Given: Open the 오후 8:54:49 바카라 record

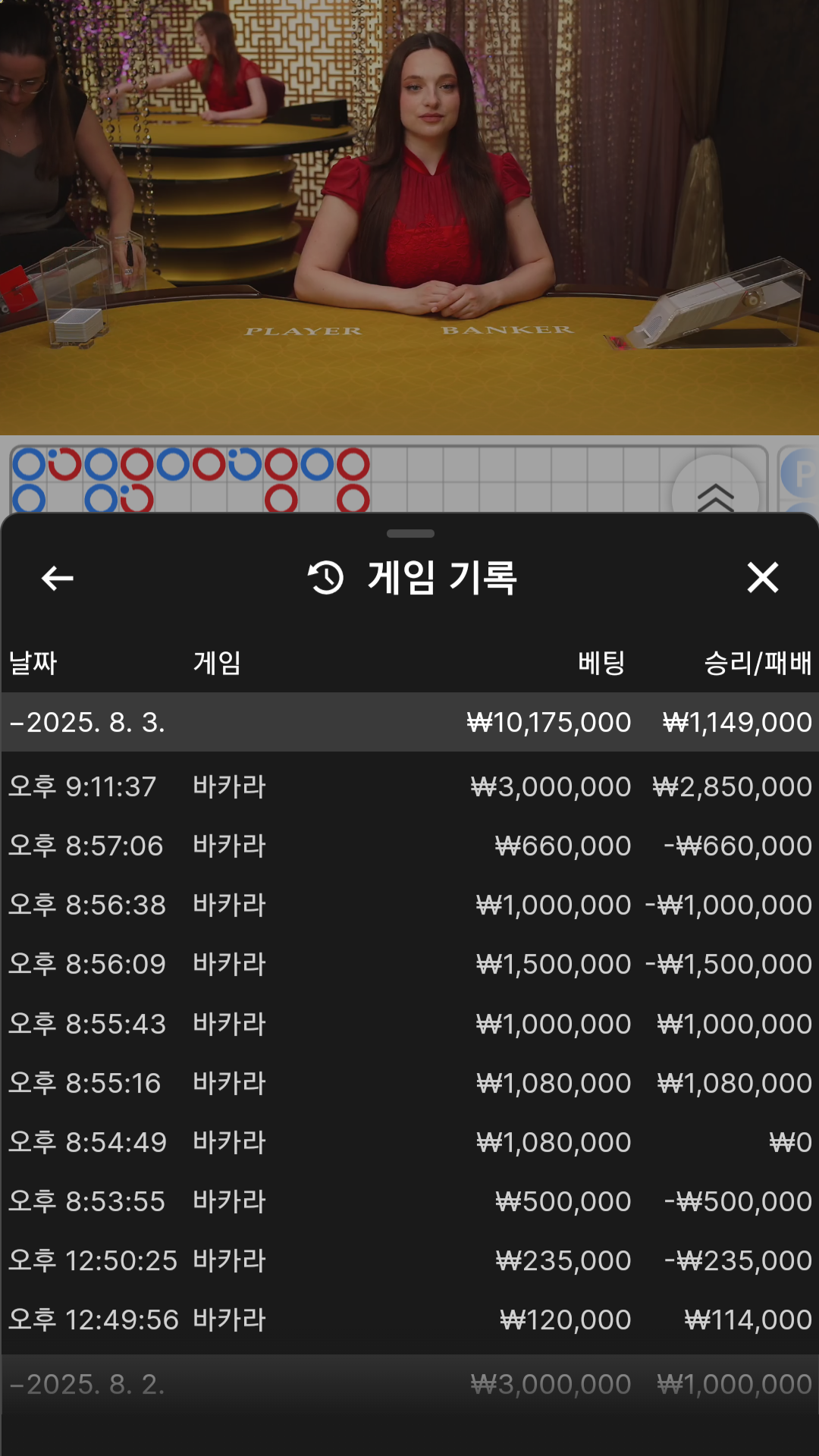Looking at the screenshot, I should coord(409,1142).
